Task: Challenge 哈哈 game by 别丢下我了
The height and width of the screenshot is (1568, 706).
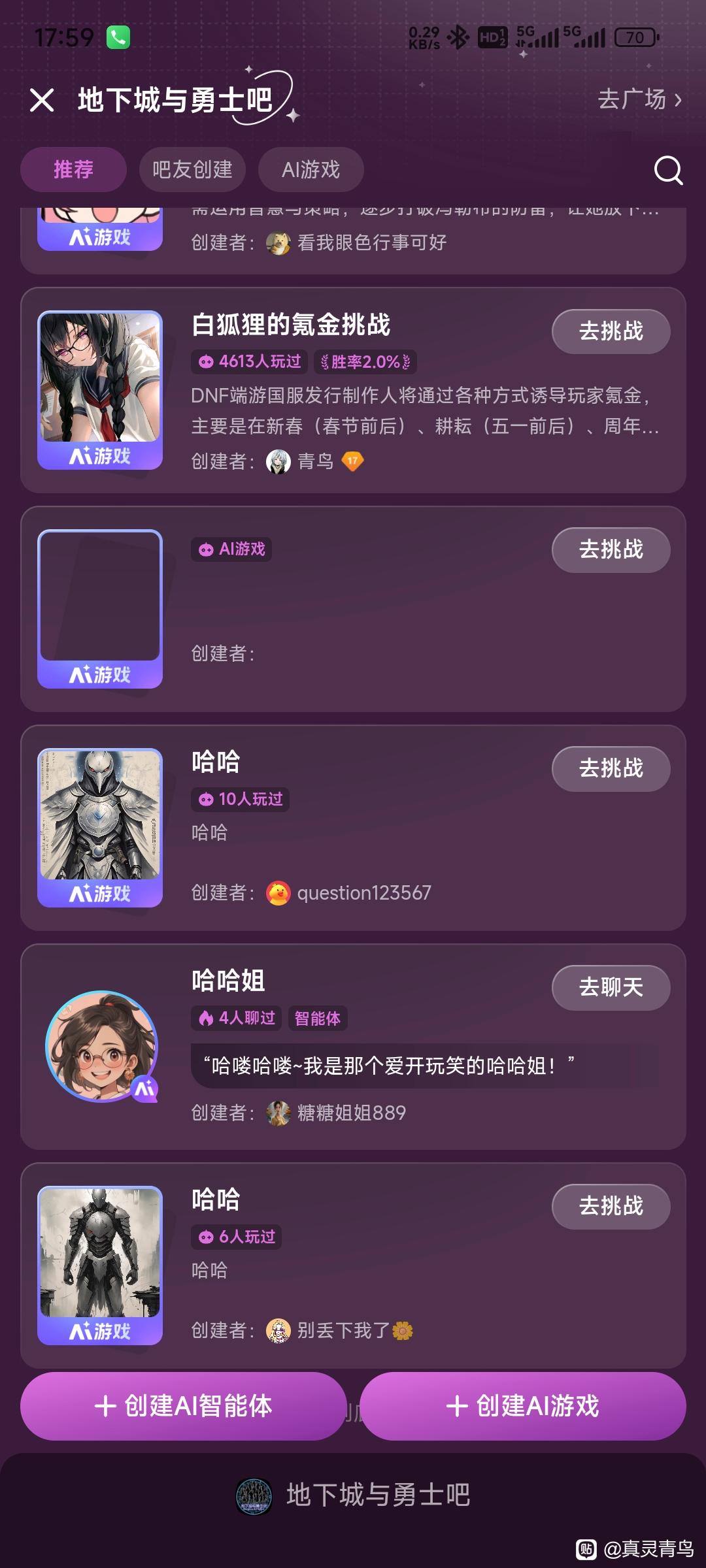Action: pyautogui.click(x=611, y=1207)
